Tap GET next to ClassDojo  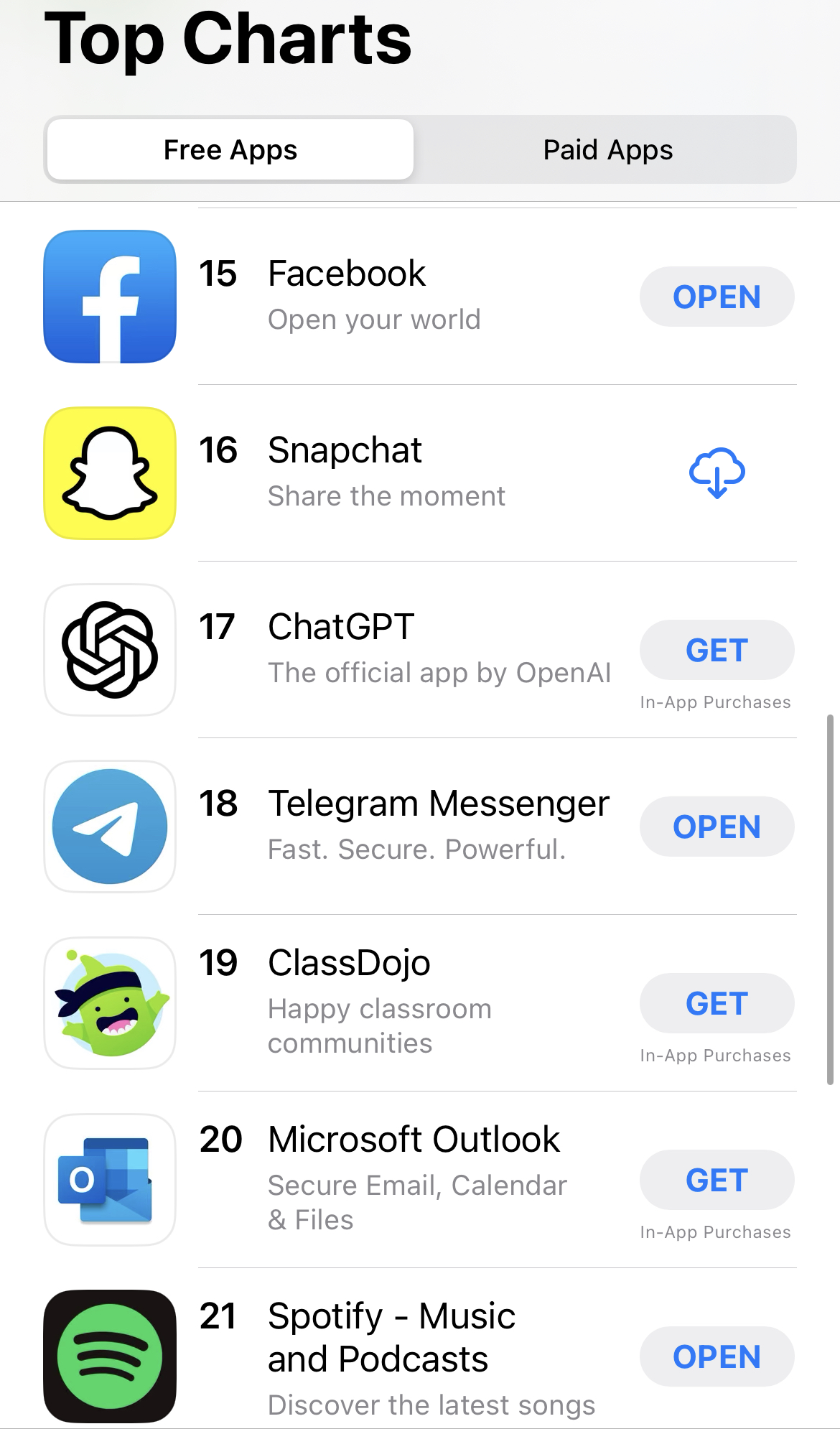[717, 1003]
